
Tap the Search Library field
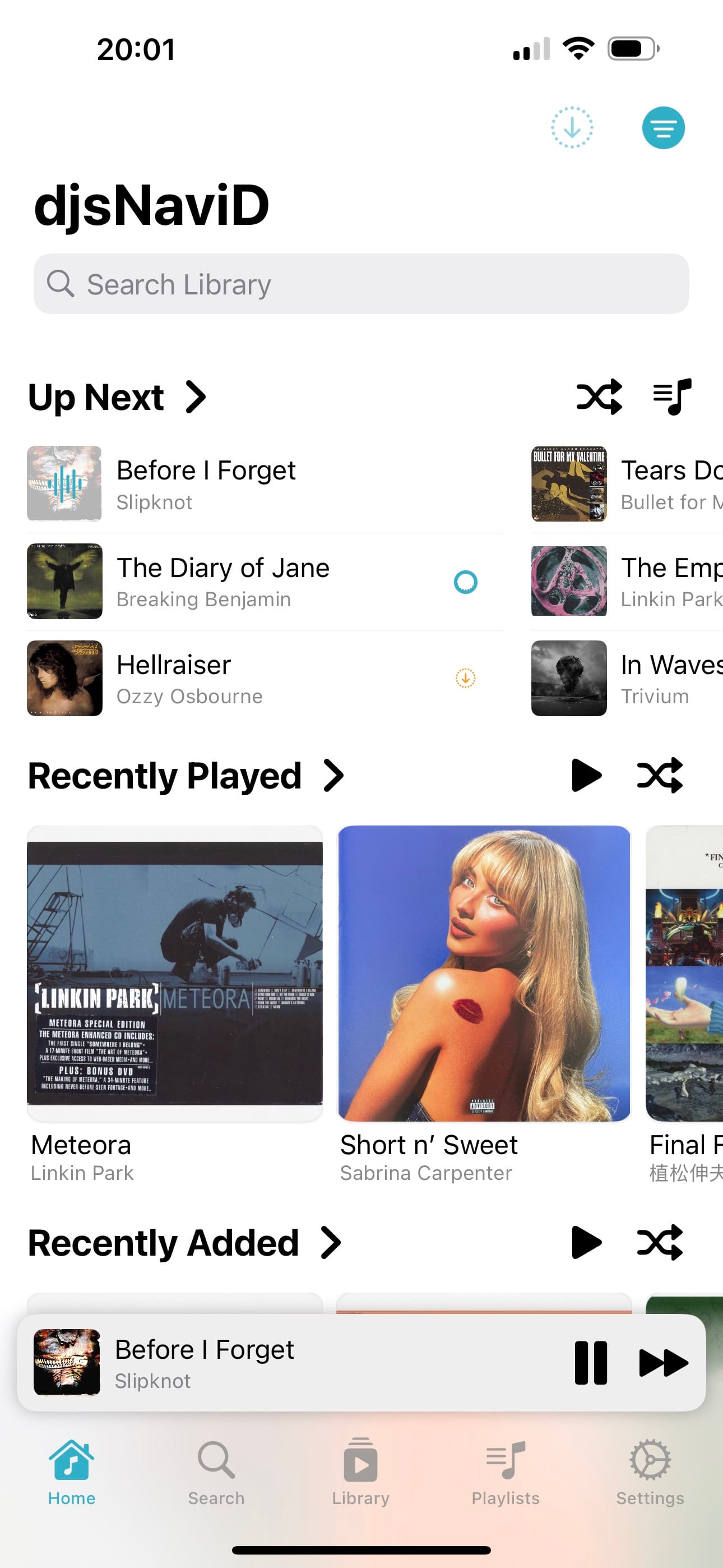pos(361,284)
